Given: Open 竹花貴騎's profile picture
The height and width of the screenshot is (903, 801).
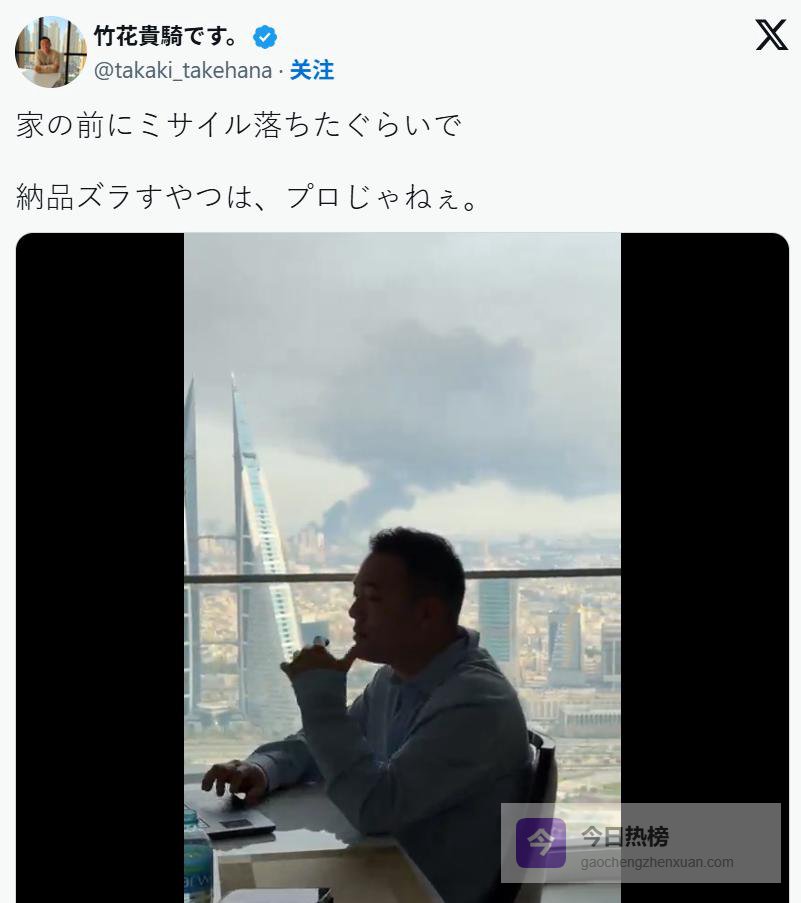Looking at the screenshot, I should 50,52.
